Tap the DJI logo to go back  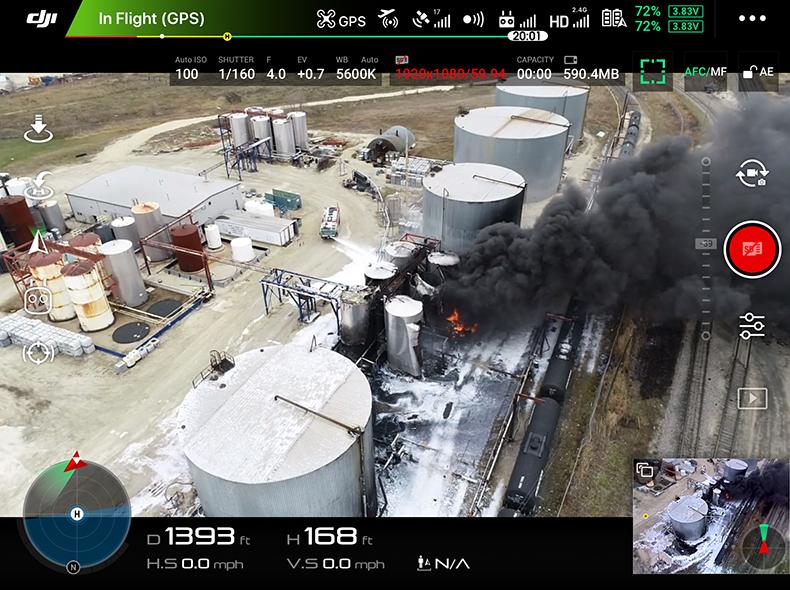tap(41, 19)
